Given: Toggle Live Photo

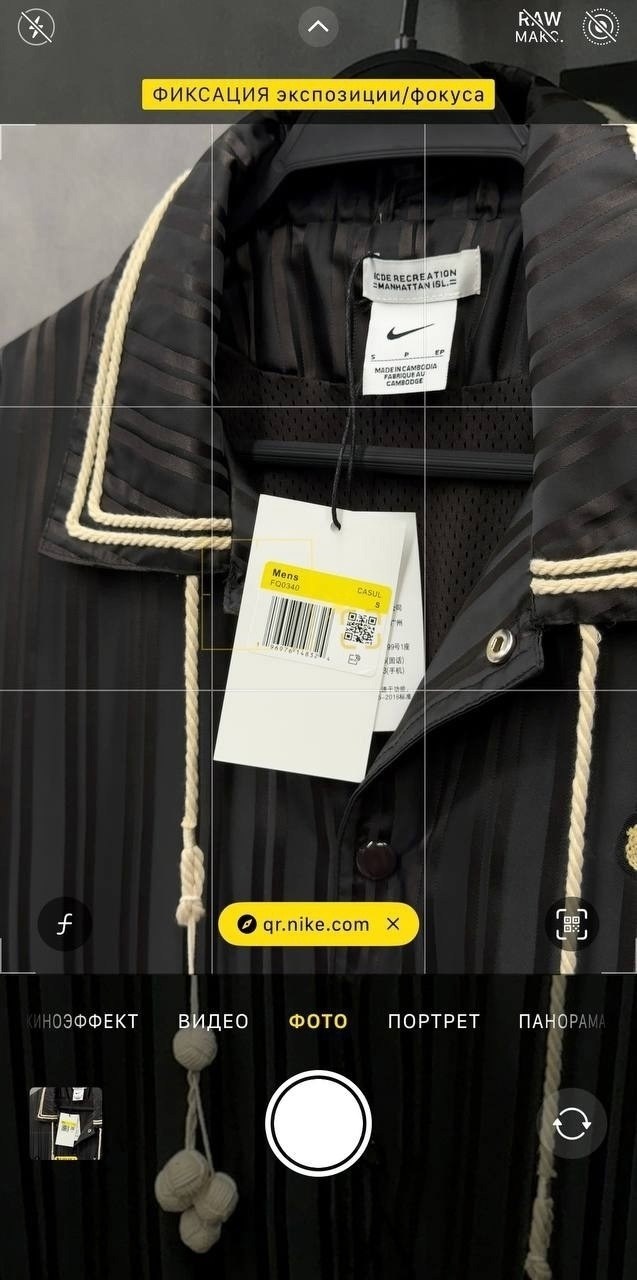Looking at the screenshot, I should click(x=601, y=27).
